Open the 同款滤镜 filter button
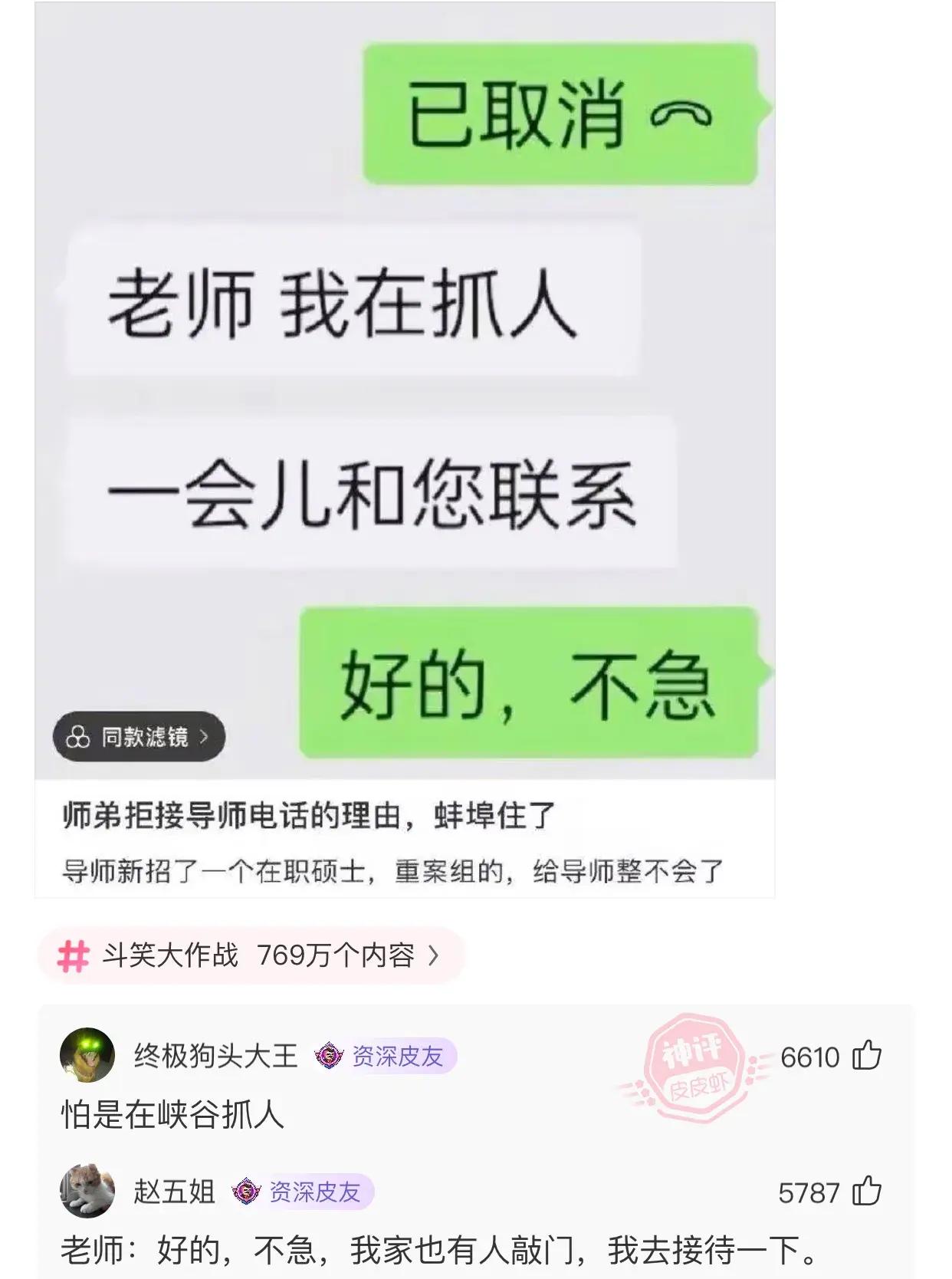 coord(139,737)
